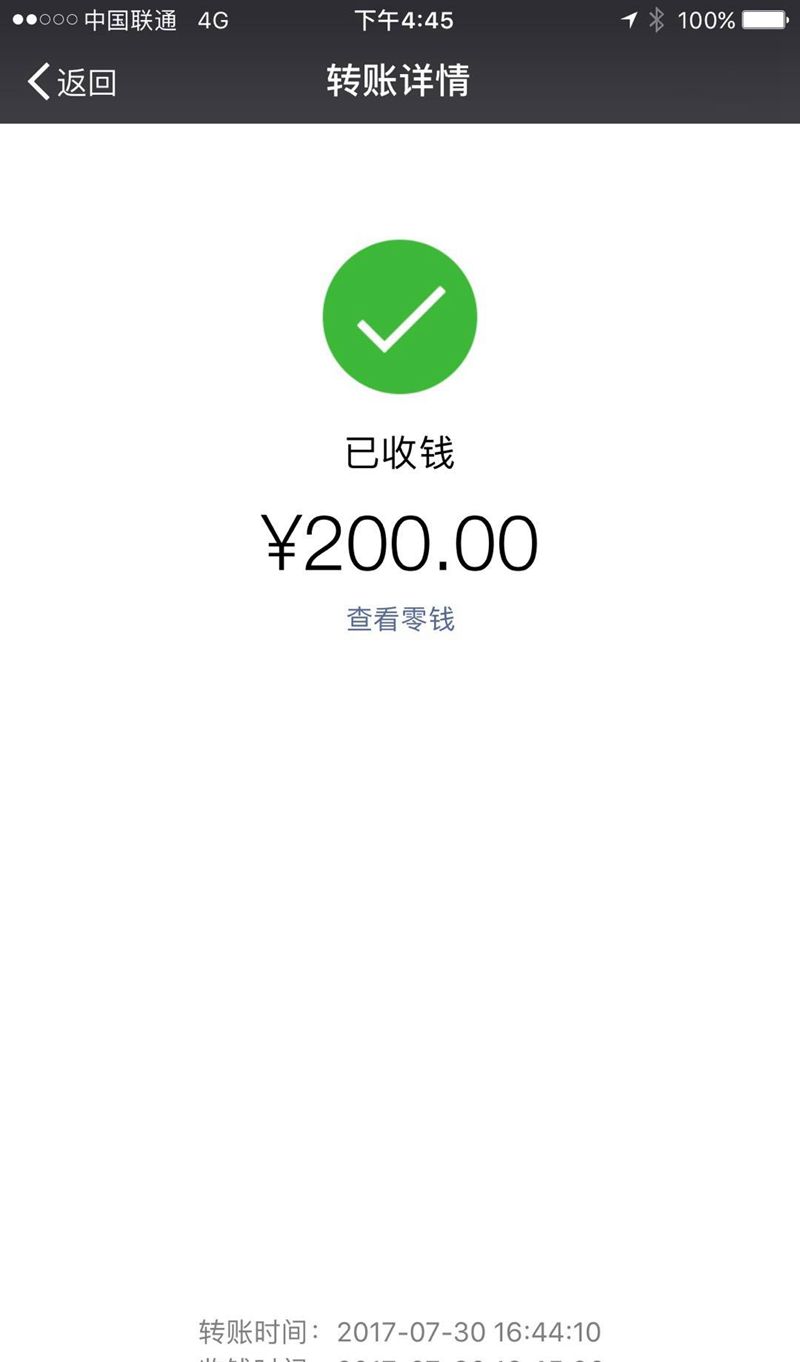The height and width of the screenshot is (1362, 800).
Task: Tap the location arrow status icon
Action: click(x=630, y=20)
